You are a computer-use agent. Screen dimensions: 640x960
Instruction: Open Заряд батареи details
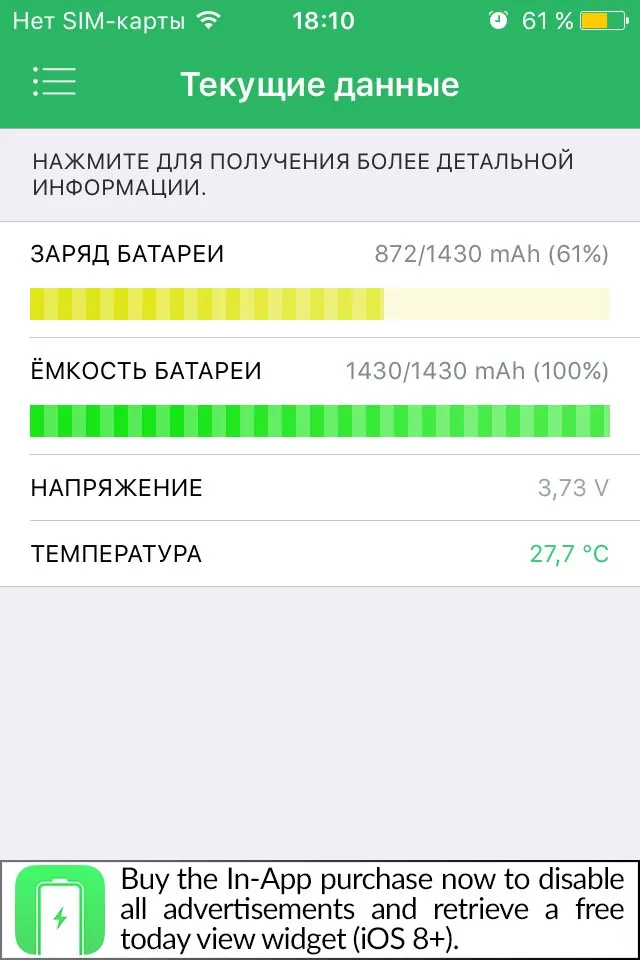[320, 280]
